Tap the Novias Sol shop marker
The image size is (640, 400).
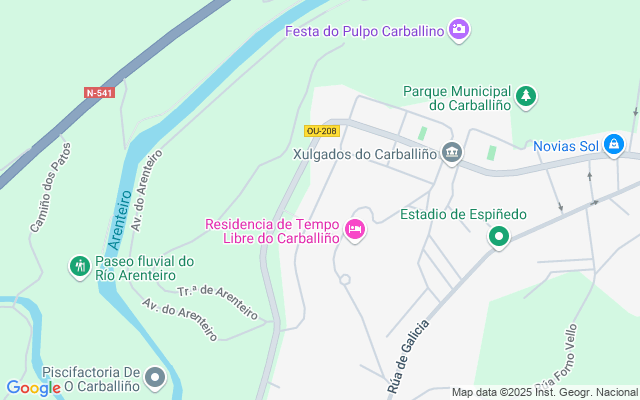(x=615, y=146)
